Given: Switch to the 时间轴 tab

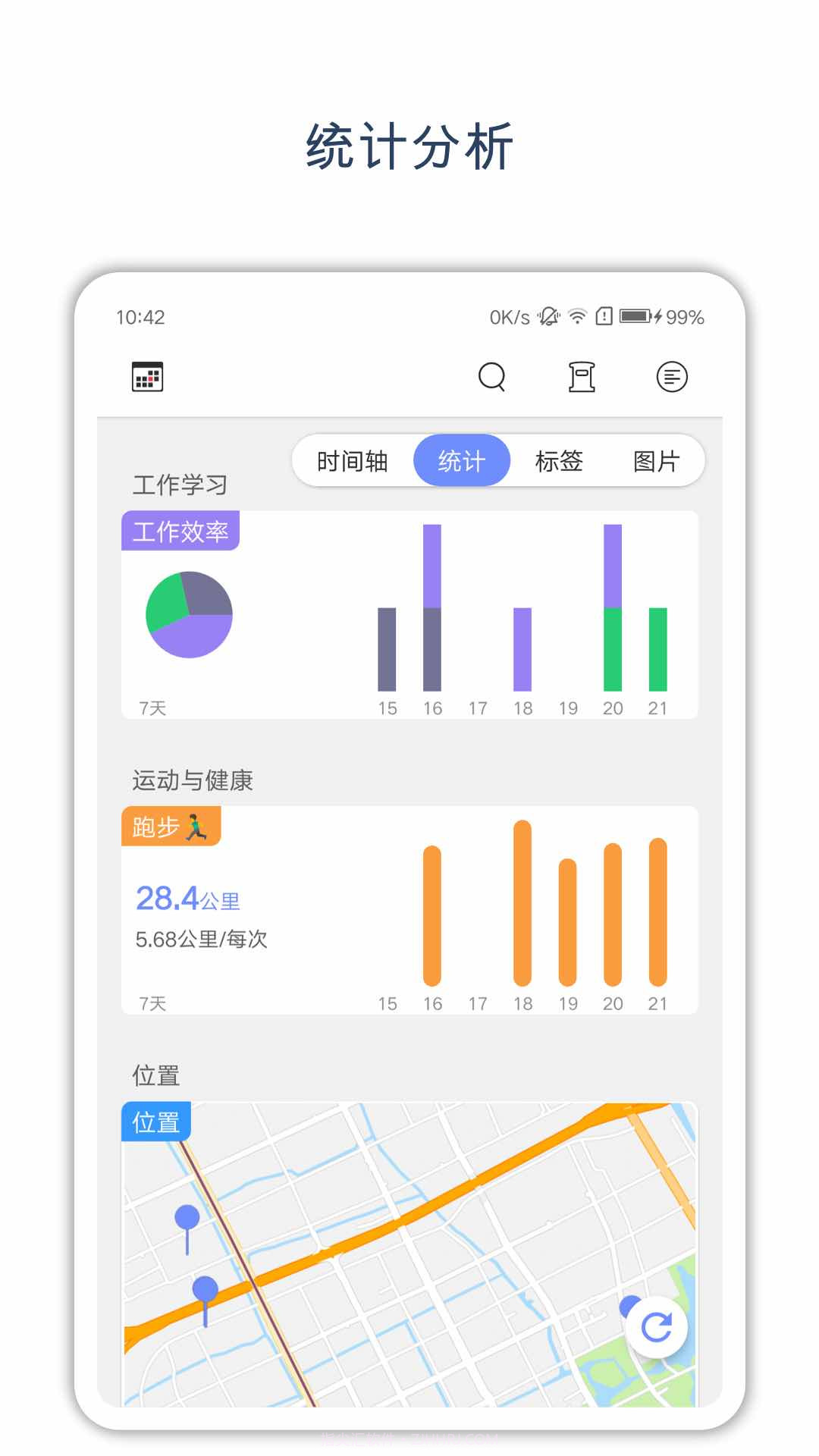Looking at the screenshot, I should [x=353, y=460].
